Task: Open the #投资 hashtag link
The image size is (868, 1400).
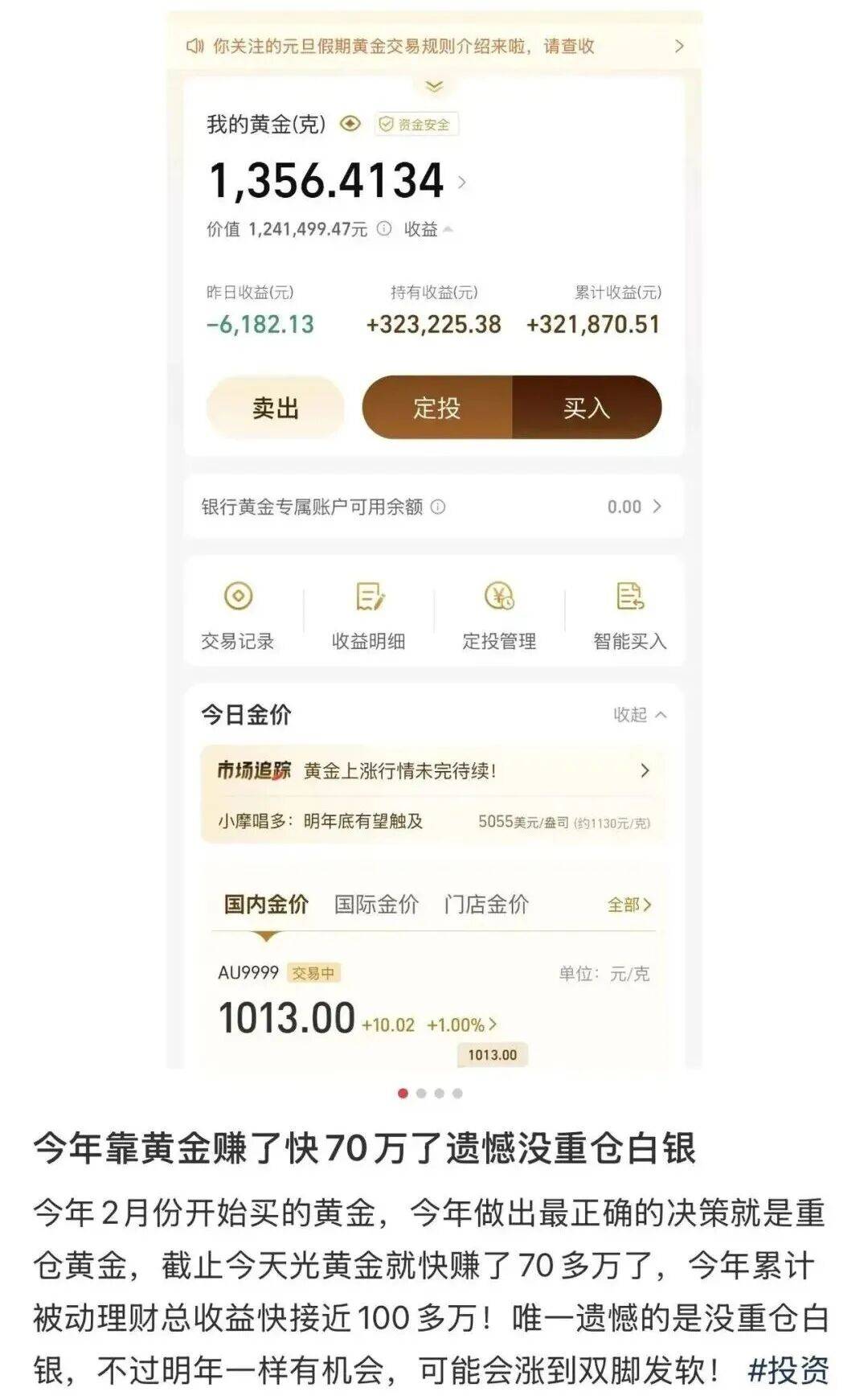Action: 788,1369
